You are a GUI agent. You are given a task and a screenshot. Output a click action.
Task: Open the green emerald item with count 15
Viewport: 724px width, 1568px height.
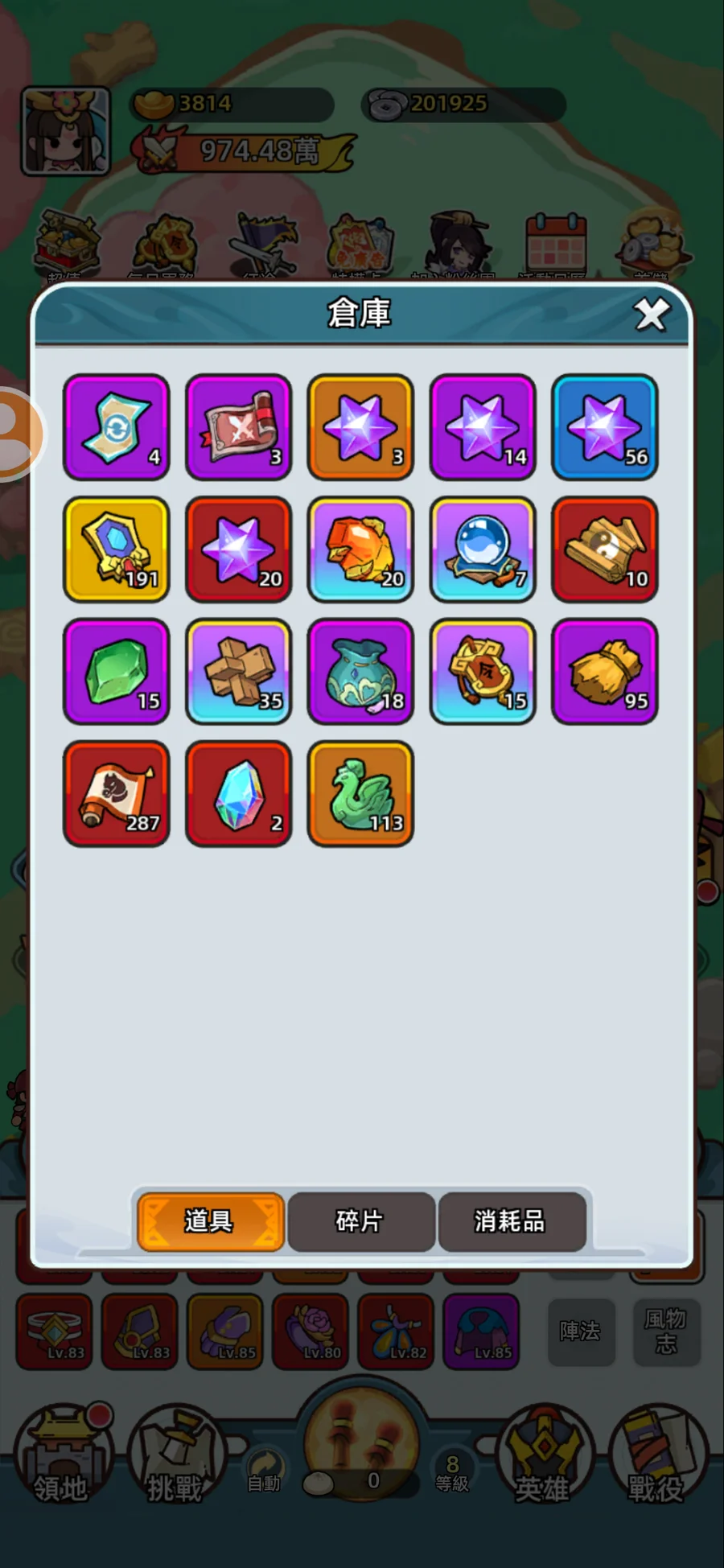(117, 672)
